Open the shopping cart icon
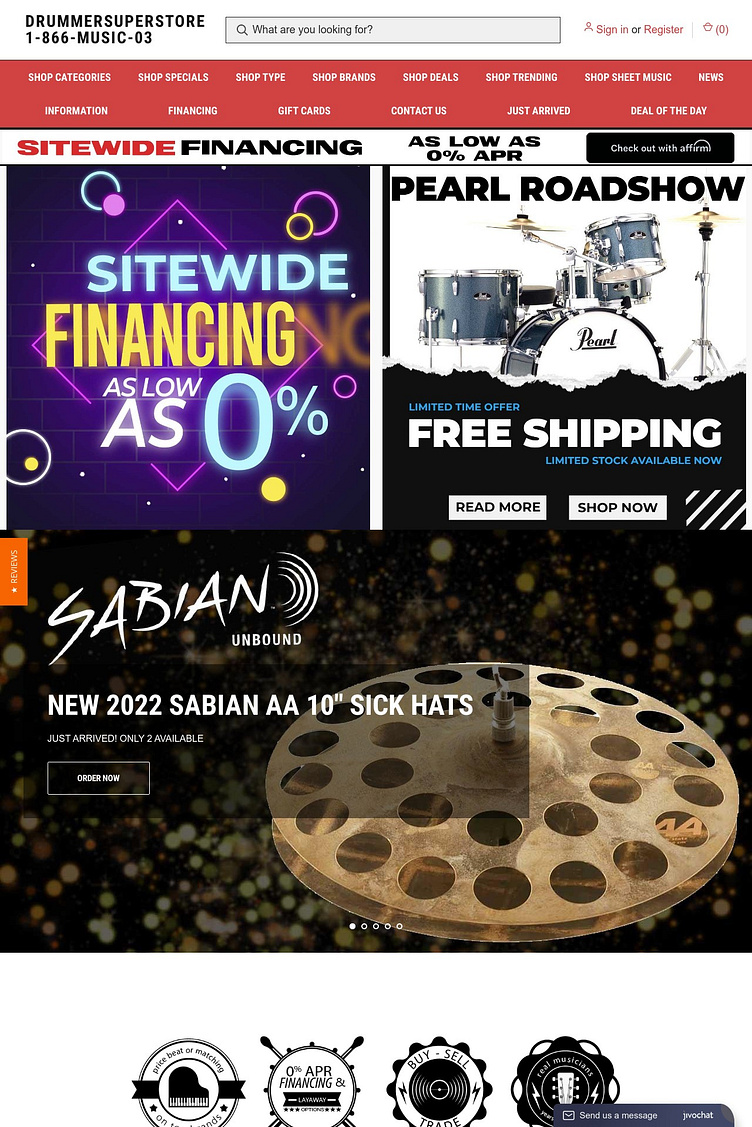The image size is (752, 1127). tap(714, 29)
